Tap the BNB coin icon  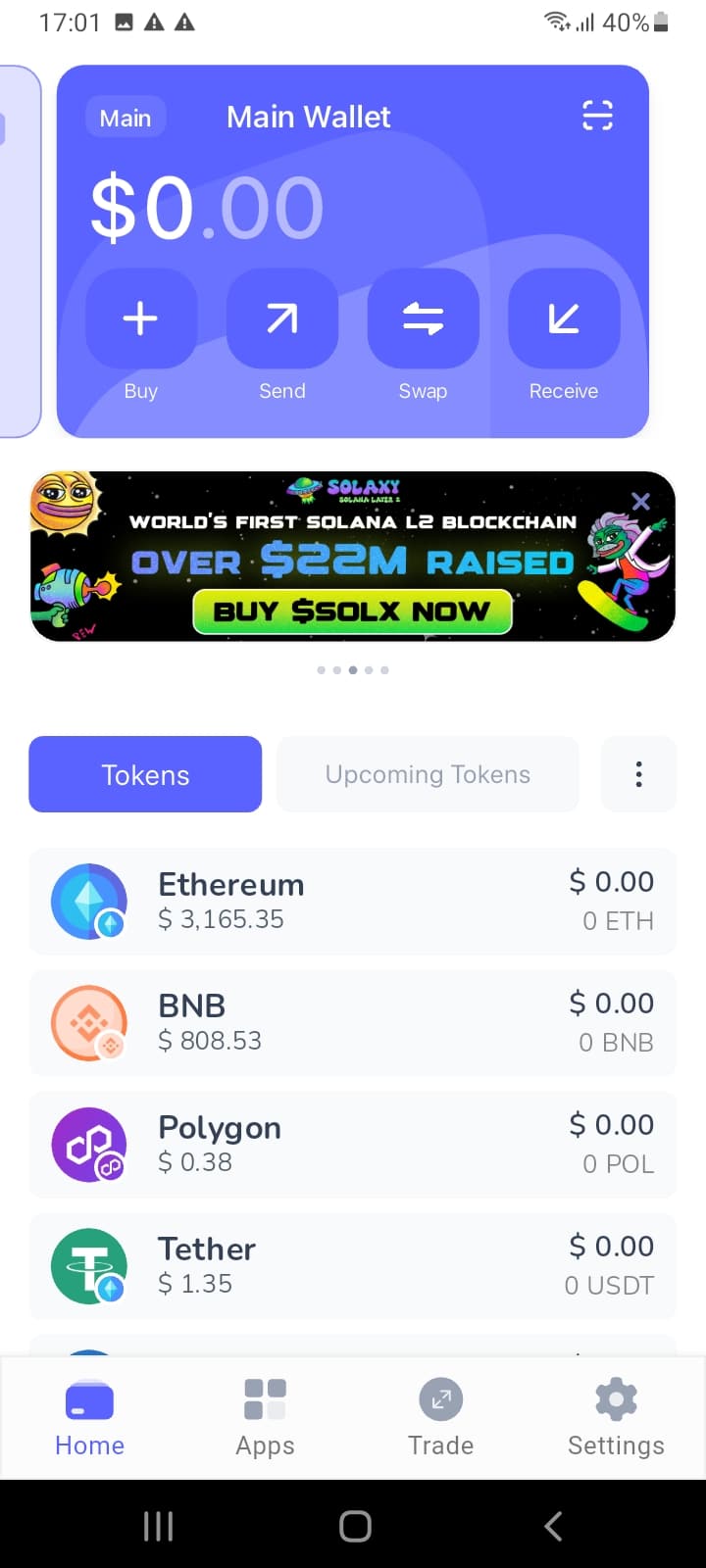pyautogui.click(x=89, y=1022)
